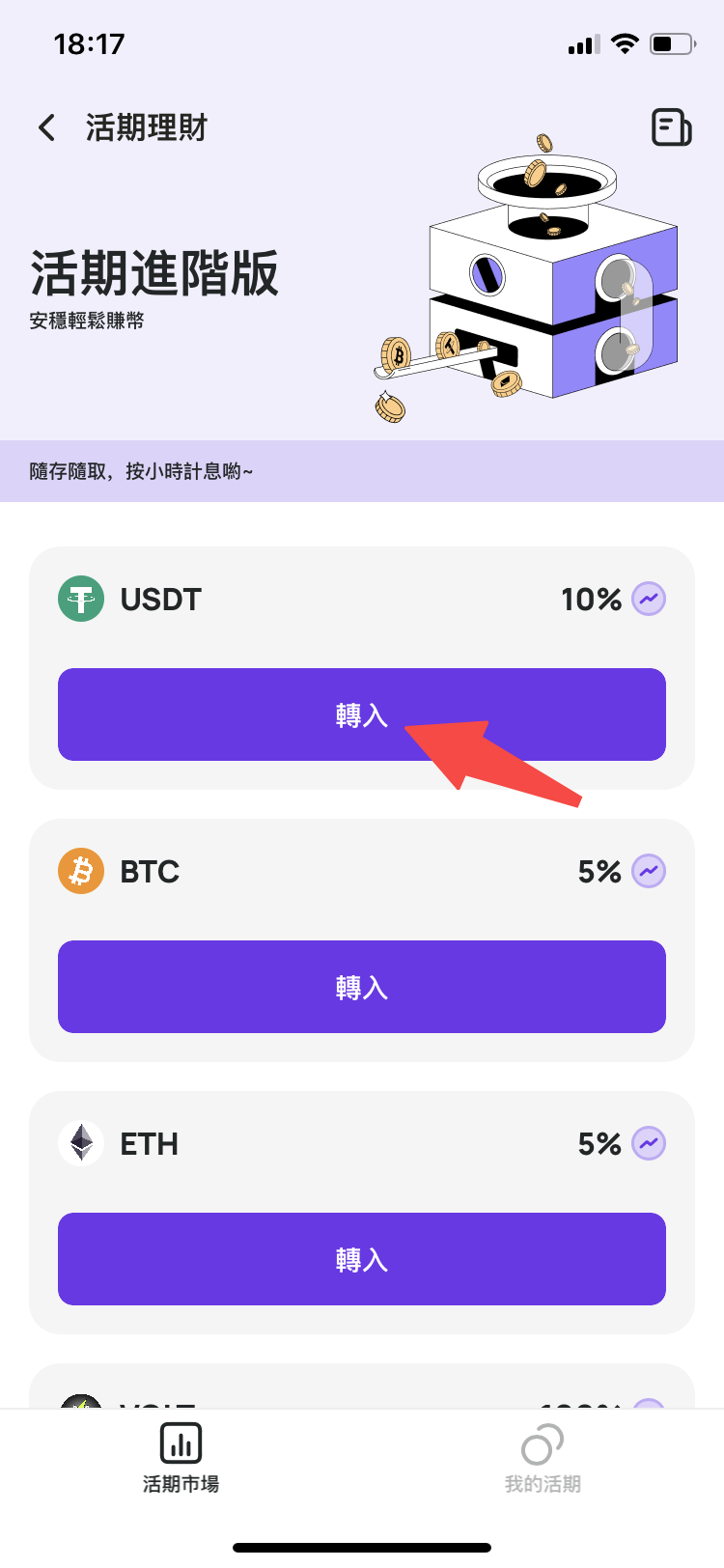View BTC rate trend chart icon
724x1568 pixels.
point(649,871)
